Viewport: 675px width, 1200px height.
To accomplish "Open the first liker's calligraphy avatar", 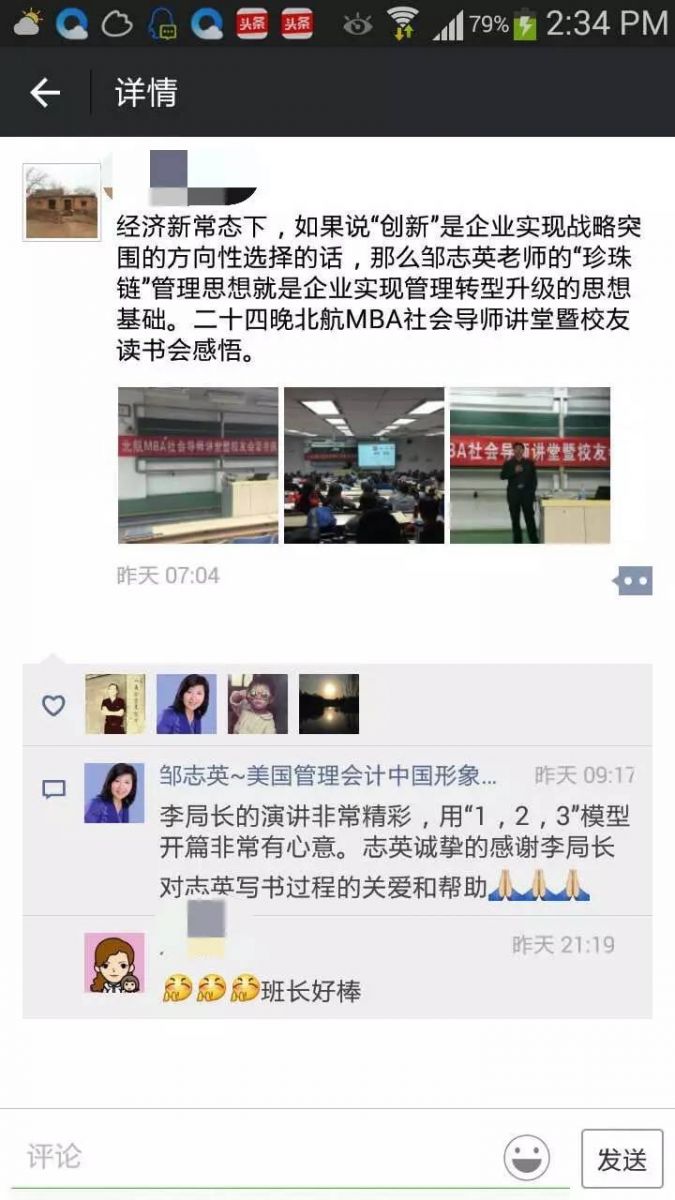I will [115, 704].
